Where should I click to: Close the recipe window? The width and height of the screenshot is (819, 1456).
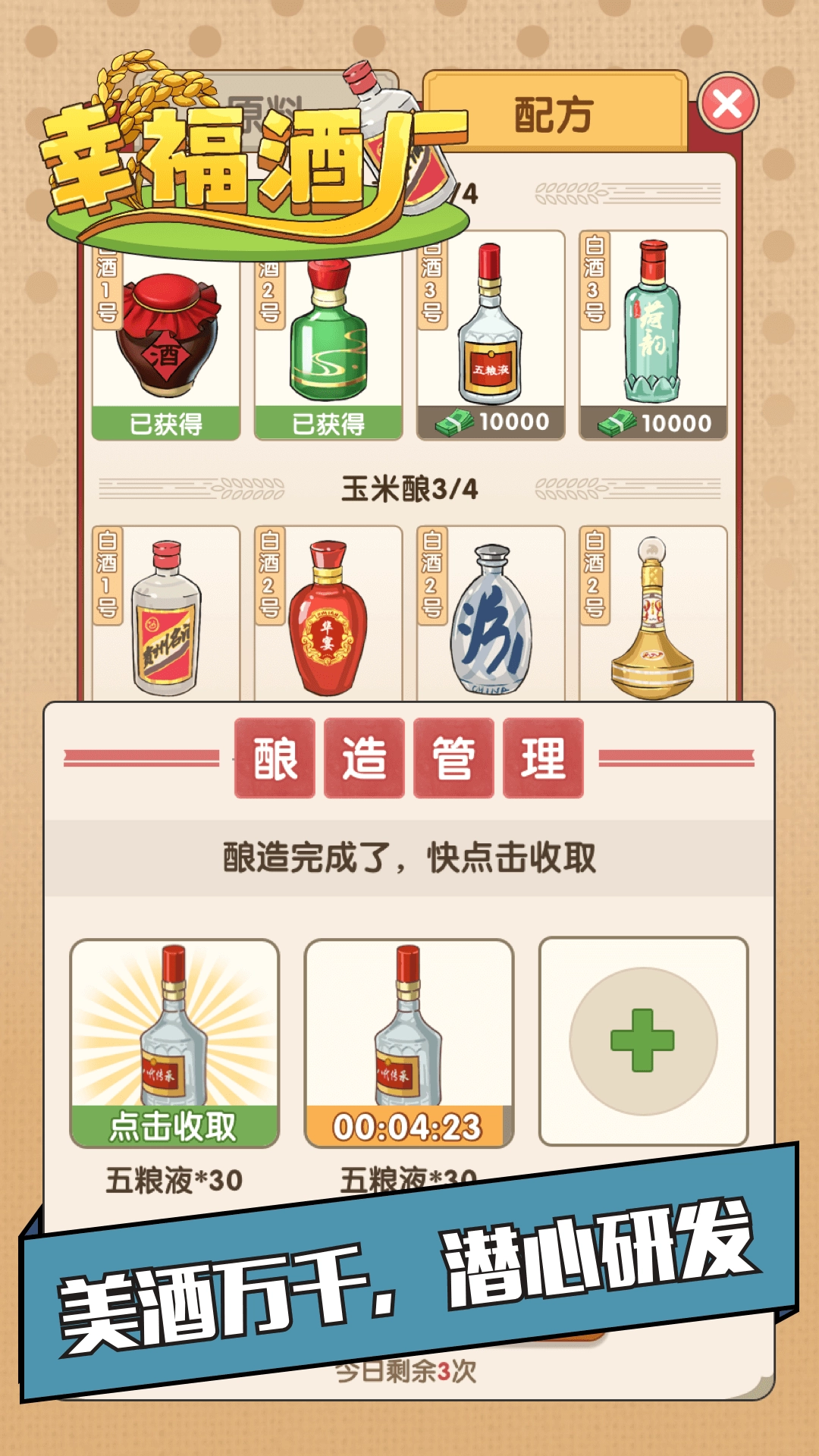coord(727,104)
